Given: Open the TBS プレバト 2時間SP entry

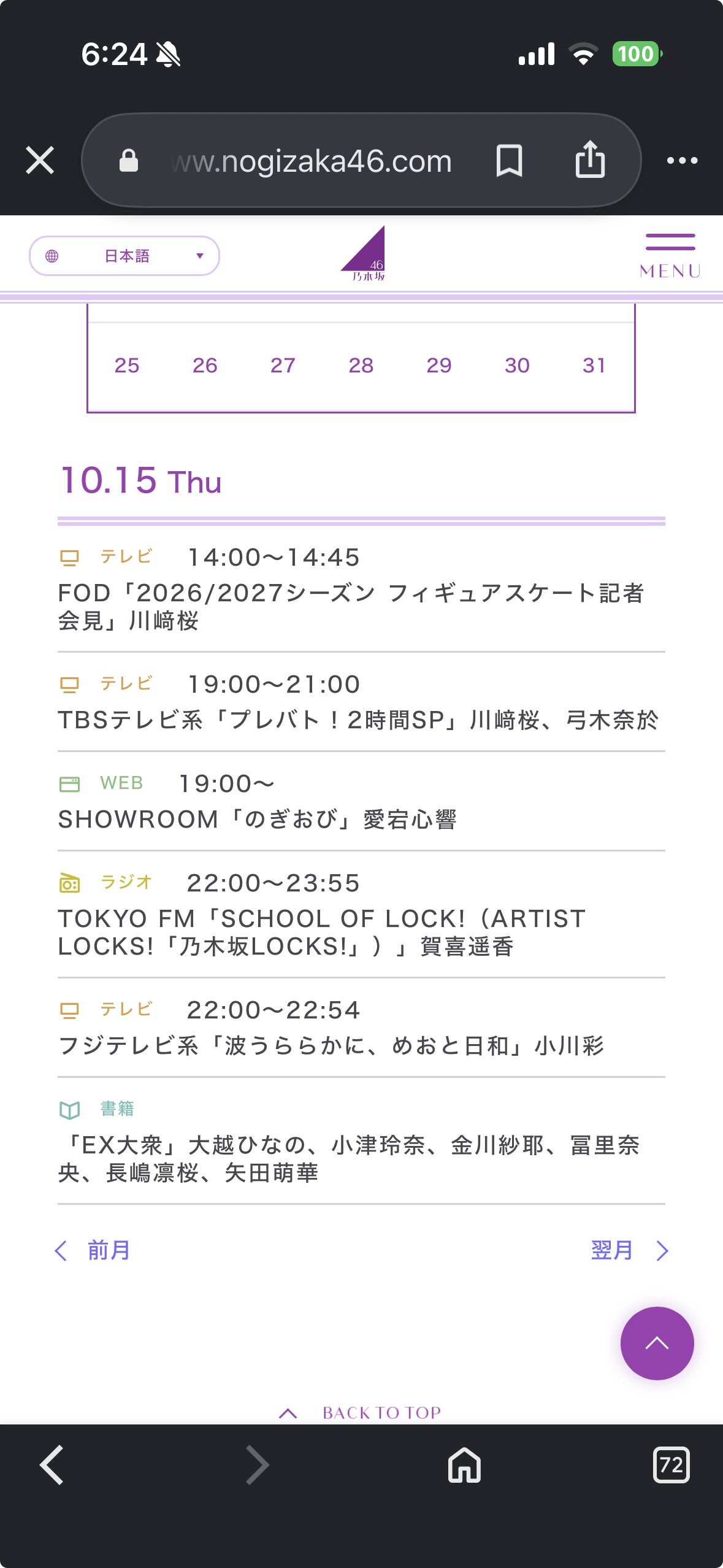Looking at the screenshot, I should [361, 702].
